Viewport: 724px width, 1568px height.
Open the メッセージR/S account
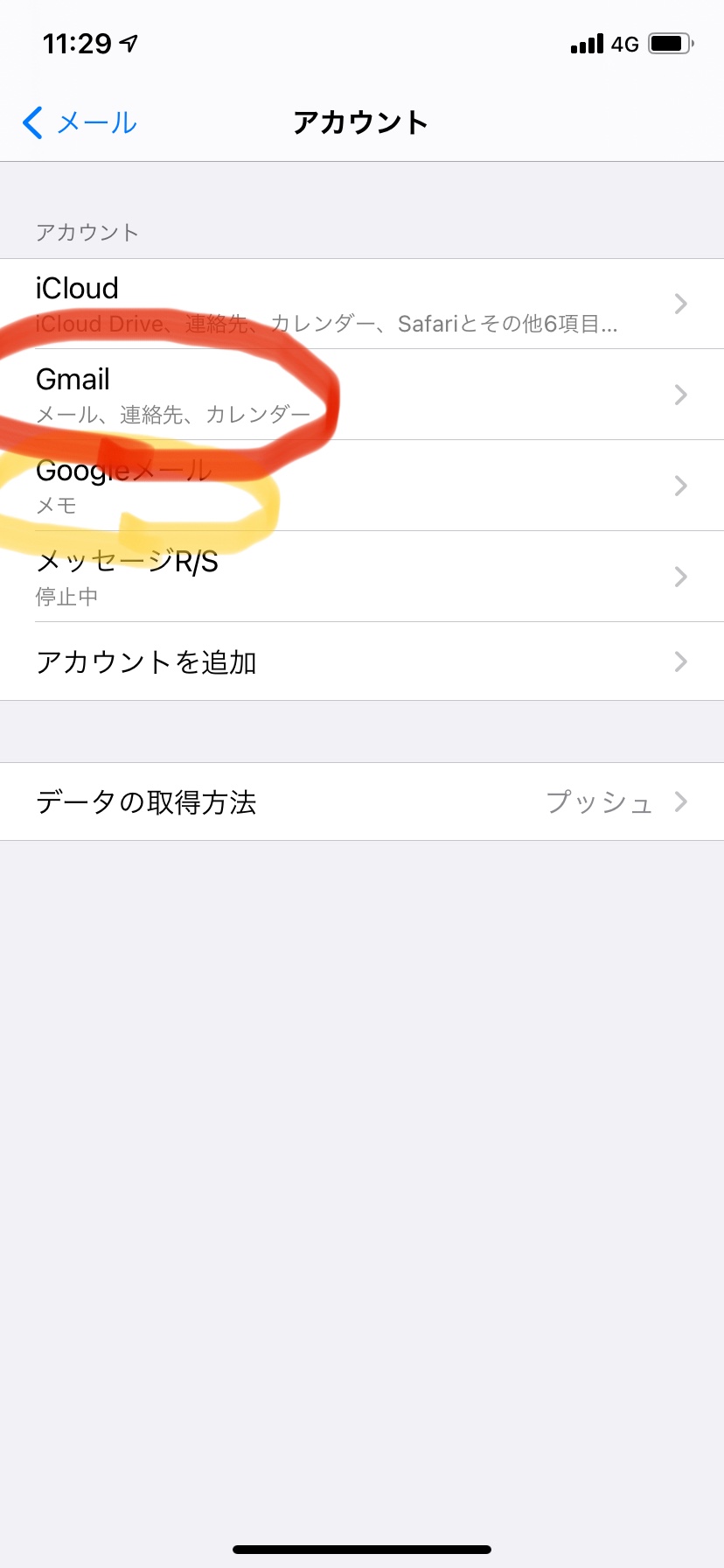(x=362, y=577)
